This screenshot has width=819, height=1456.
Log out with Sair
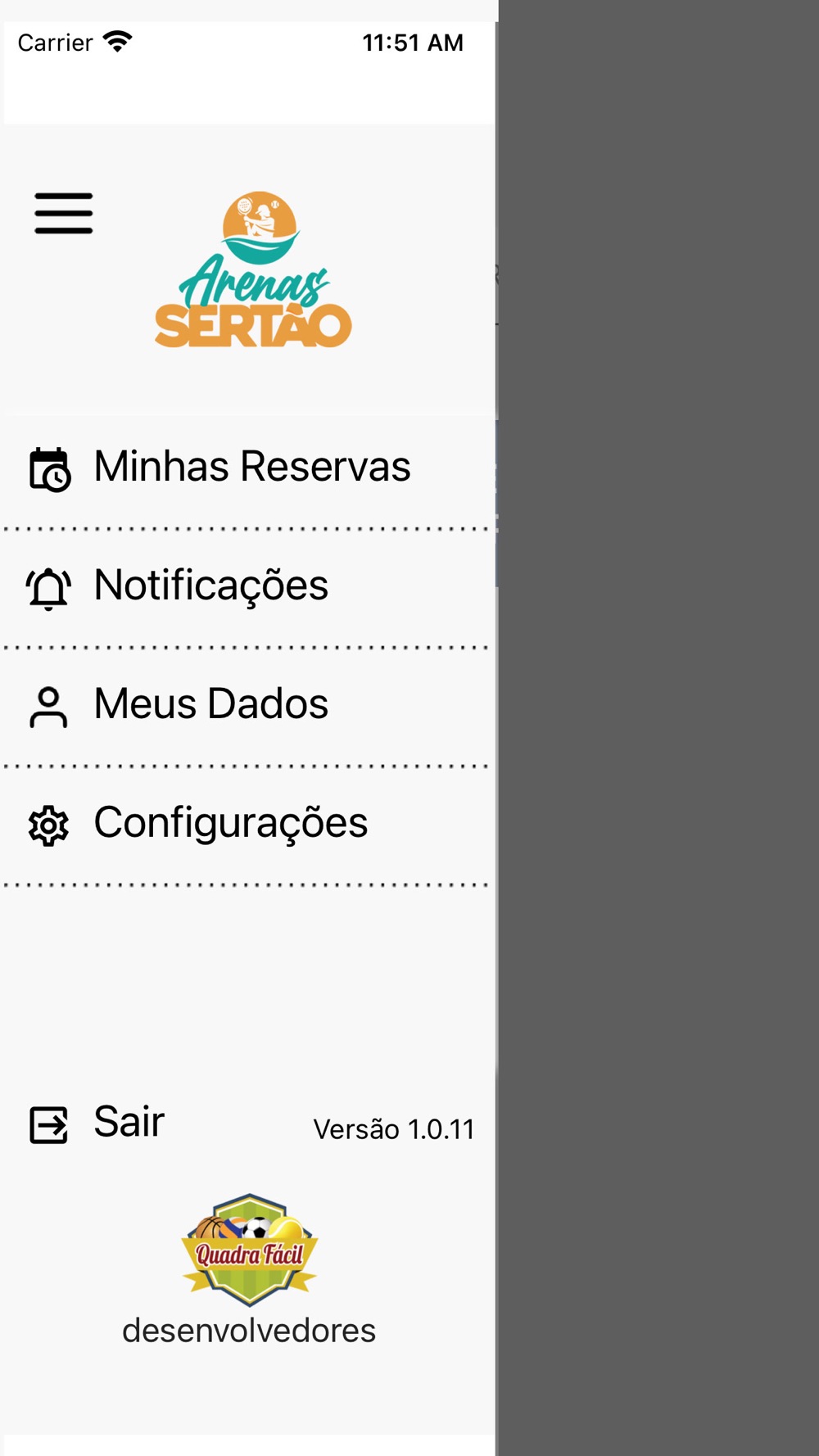point(97,1123)
